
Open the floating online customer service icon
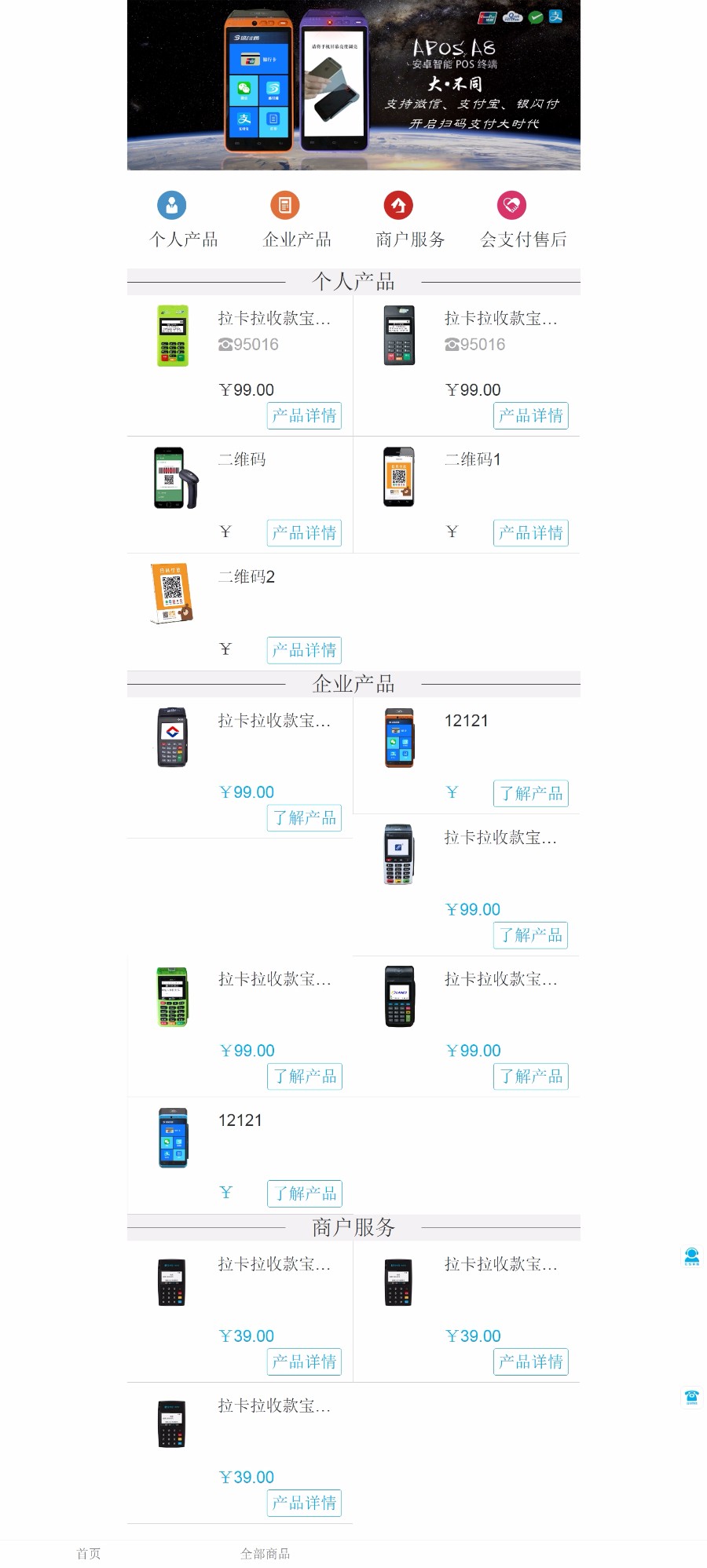[x=691, y=1257]
